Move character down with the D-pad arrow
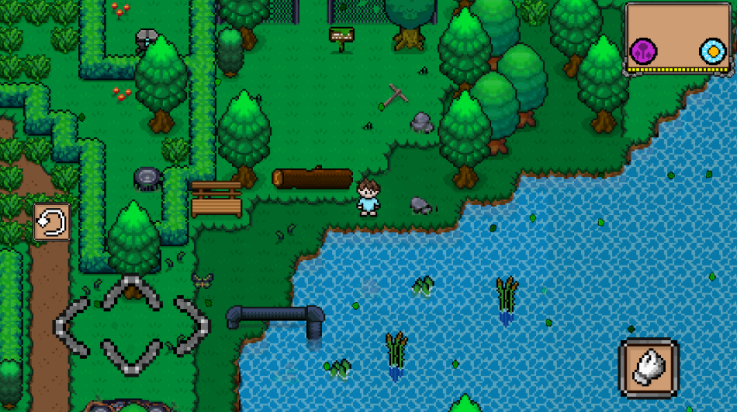This screenshot has width=737, height=412. [x=132, y=357]
